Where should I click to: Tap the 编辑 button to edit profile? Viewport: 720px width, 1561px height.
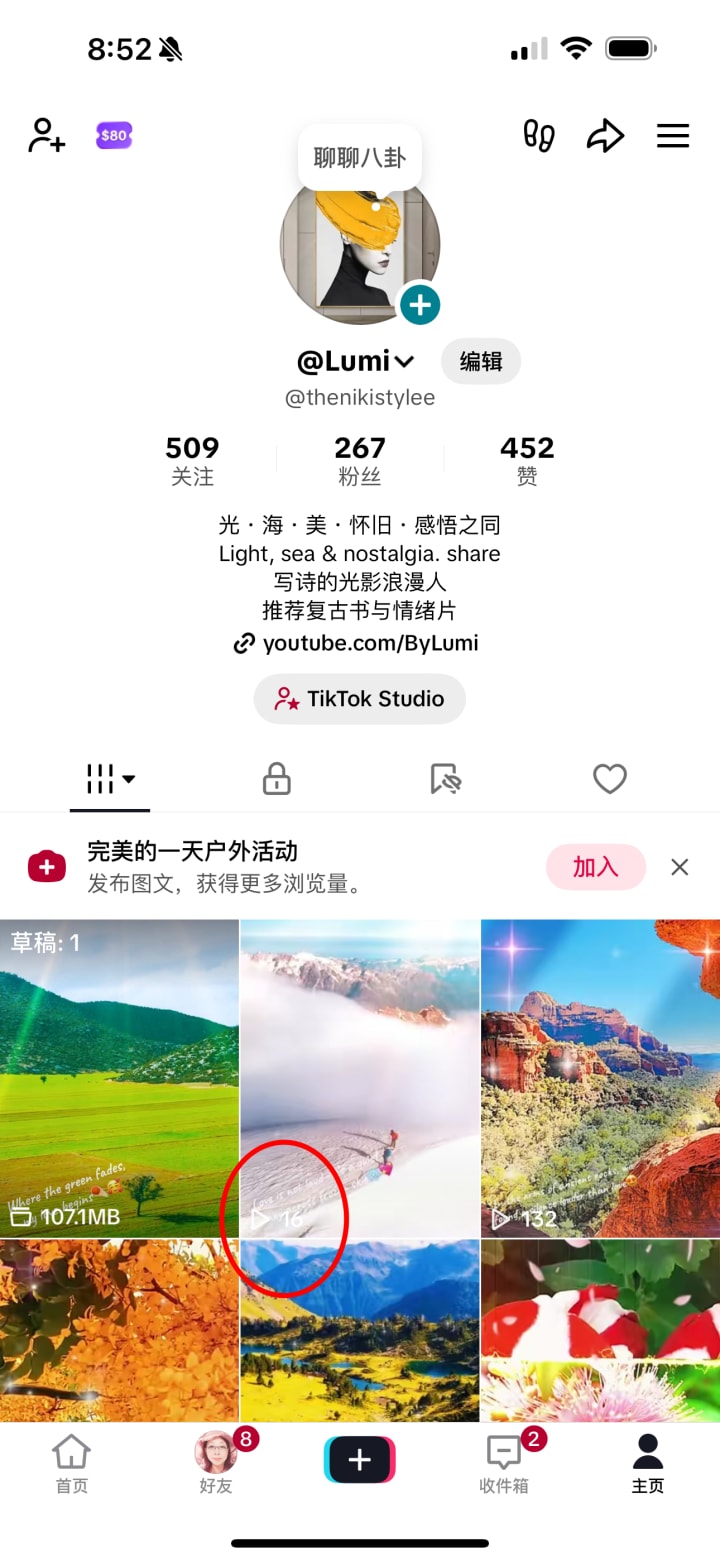coord(480,361)
